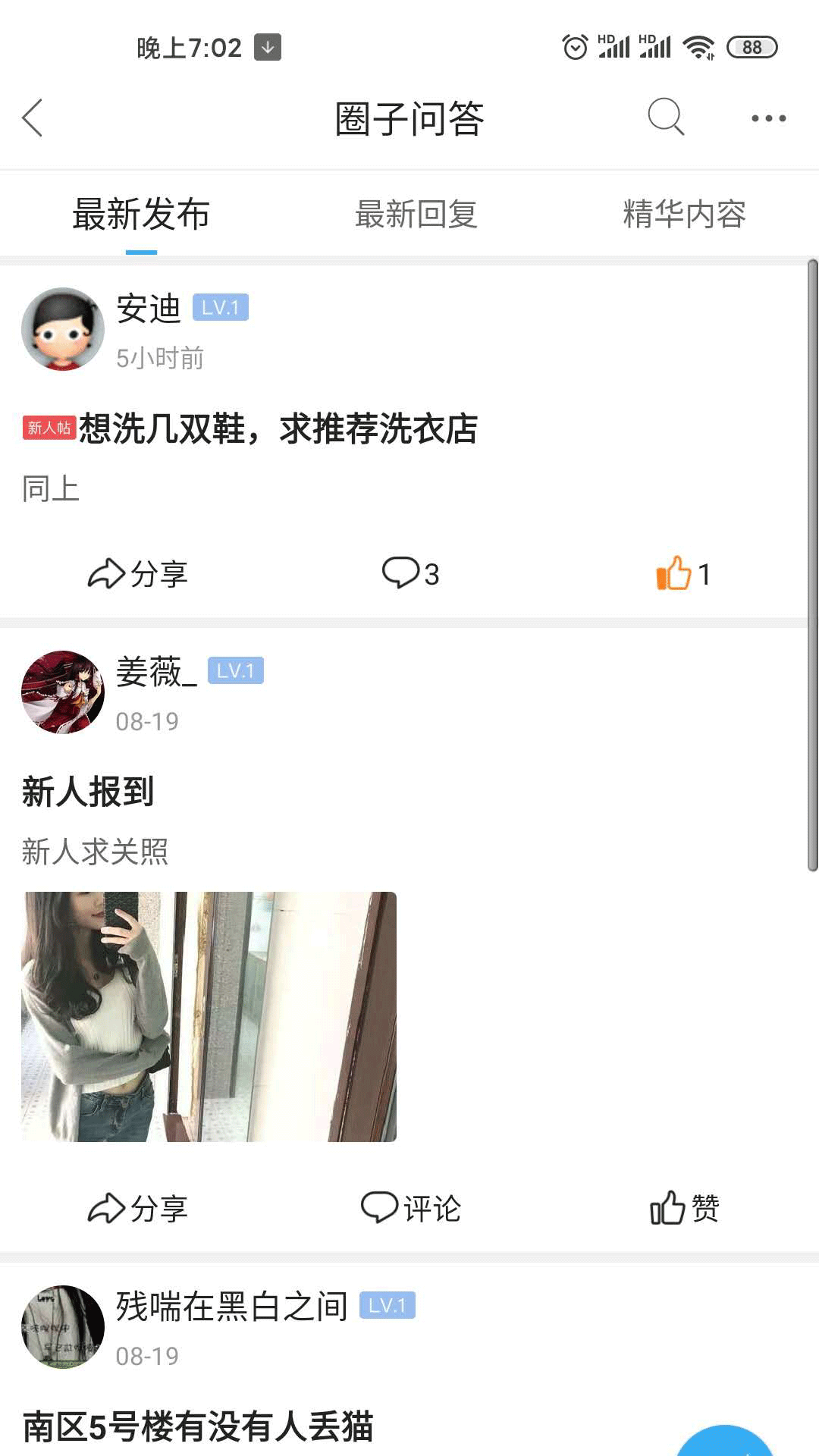Switch to the 最新回复 tab
The height and width of the screenshot is (1456, 819).
click(416, 215)
